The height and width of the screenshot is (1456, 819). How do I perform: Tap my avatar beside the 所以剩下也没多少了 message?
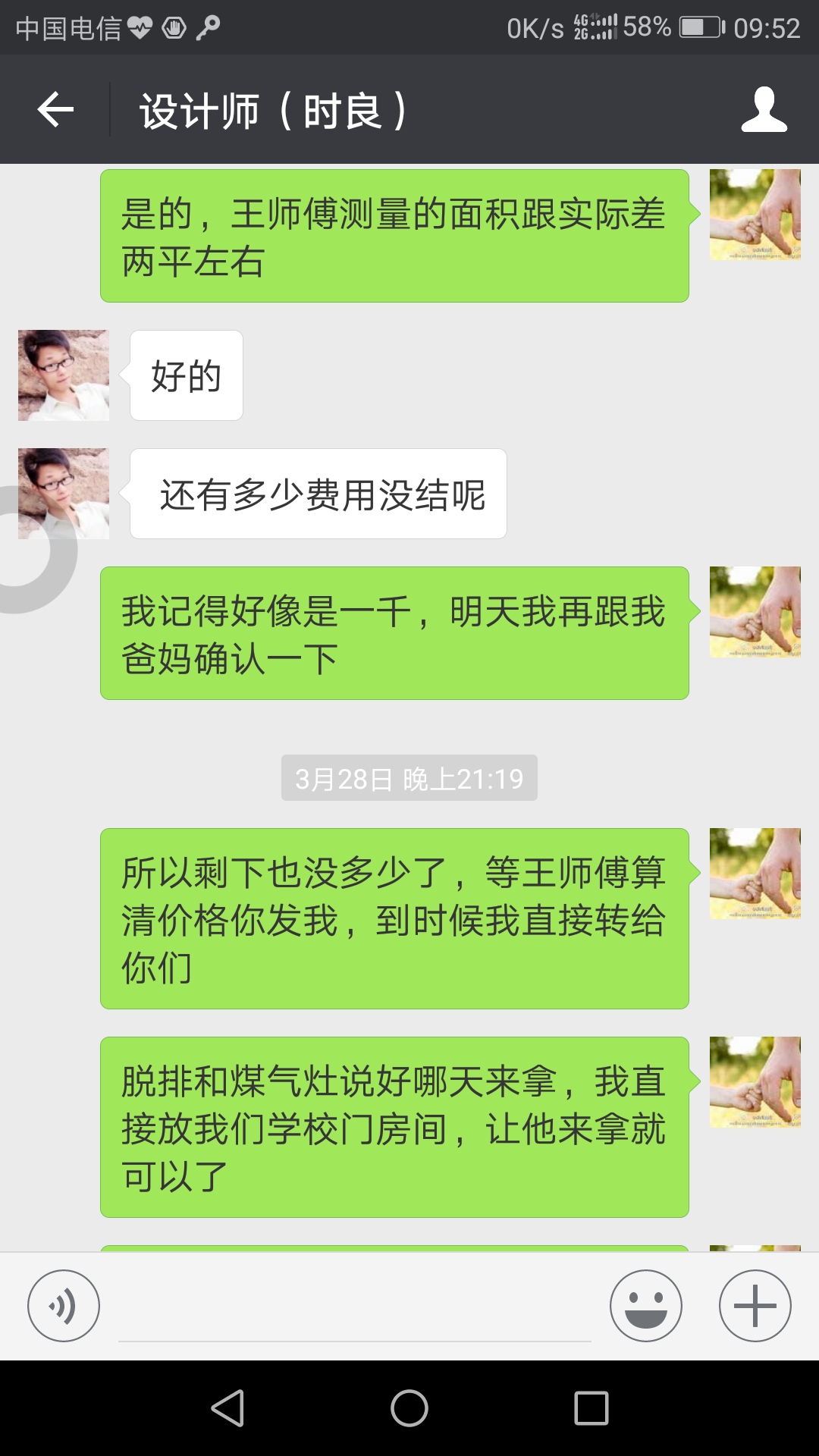click(x=755, y=874)
